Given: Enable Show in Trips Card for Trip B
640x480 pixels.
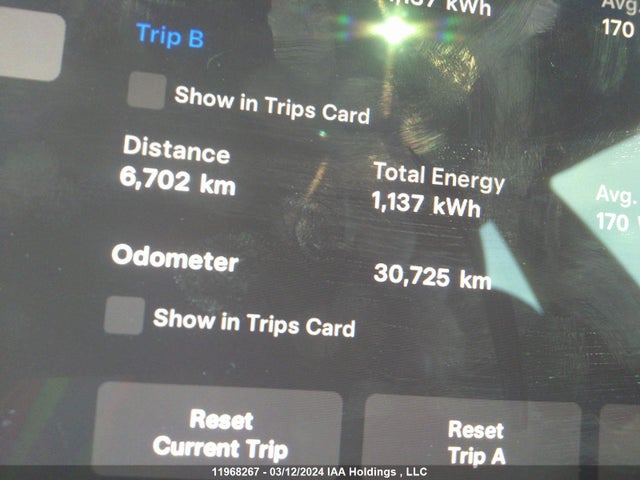Looking at the screenshot, I should click(x=147, y=91).
